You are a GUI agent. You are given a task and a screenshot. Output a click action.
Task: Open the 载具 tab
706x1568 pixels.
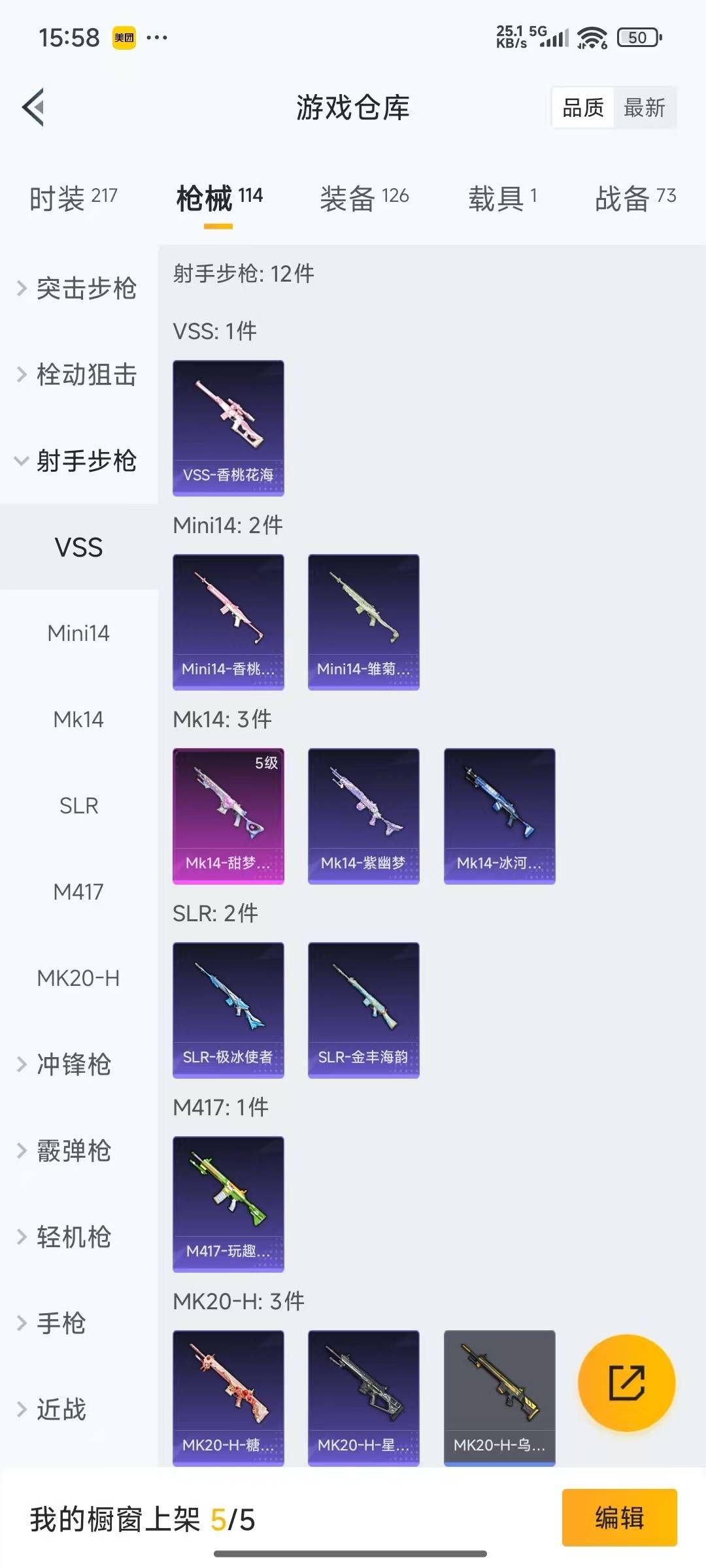[502, 198]
